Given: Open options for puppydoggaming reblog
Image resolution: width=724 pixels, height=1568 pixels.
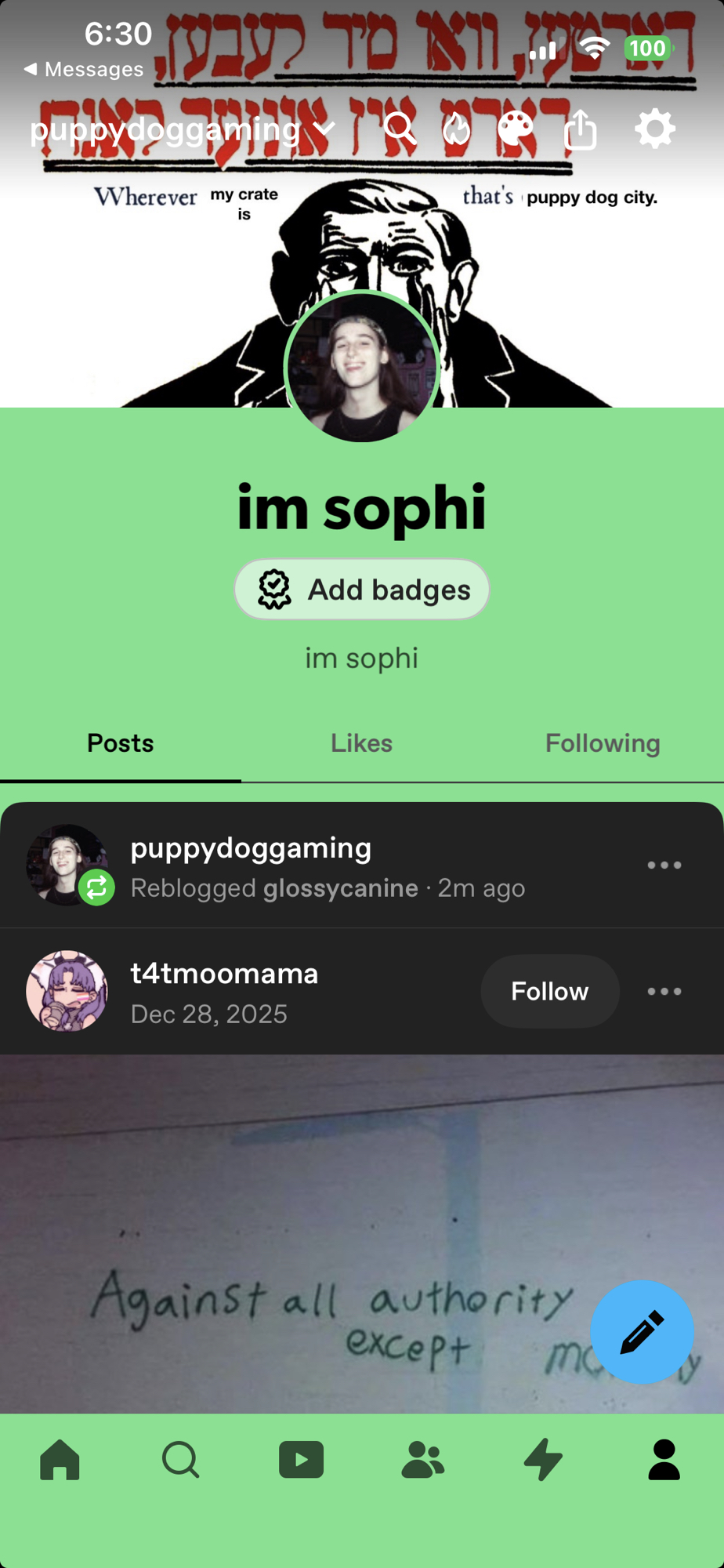Looking at the screenshot, I should pyautogui.click(x=664, y=865).
